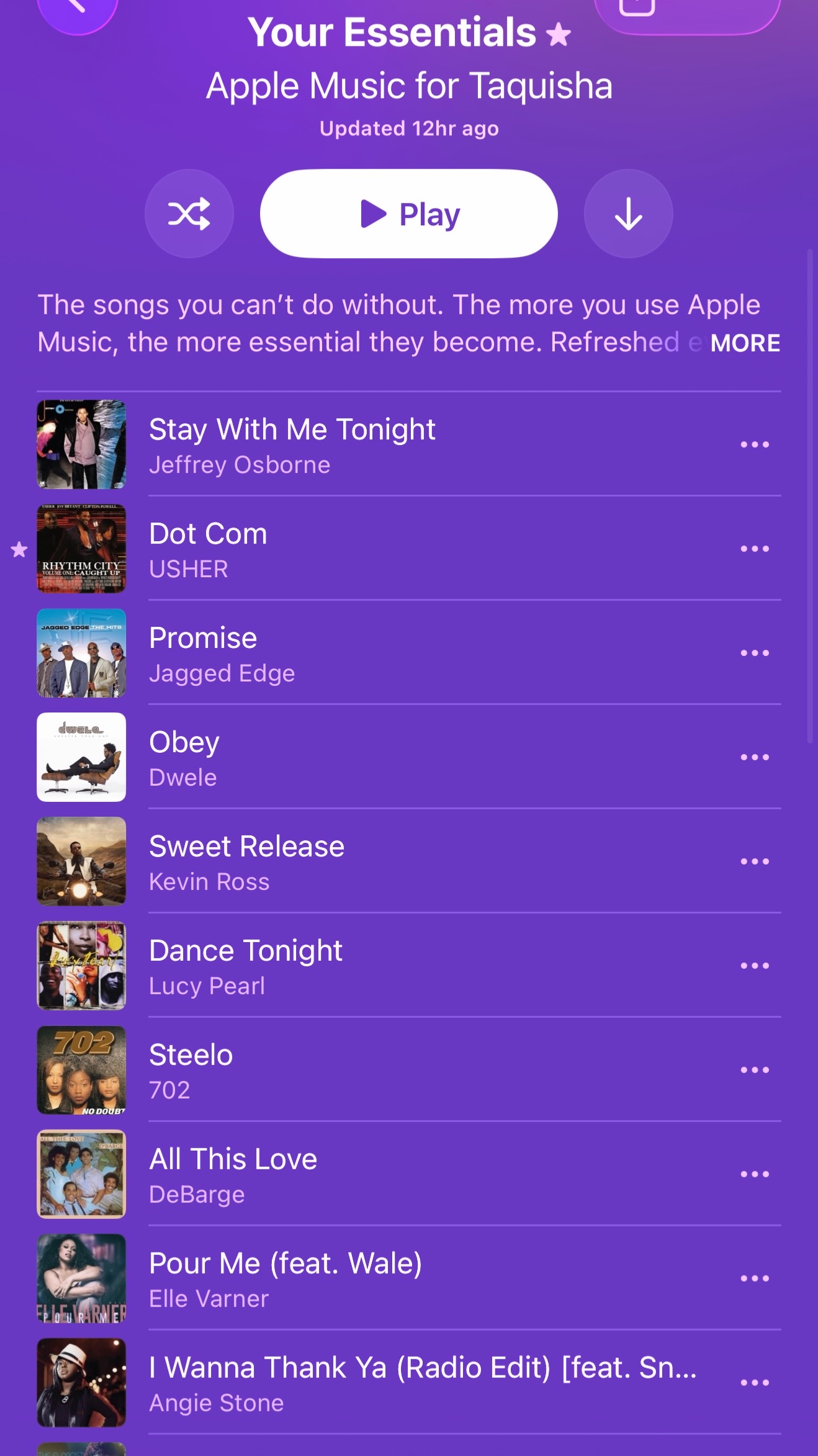The height and width of the screenshot is (1456, 818).
Task: Open options for Stay With Me Tonight
Action: click(x=755, y=444)
